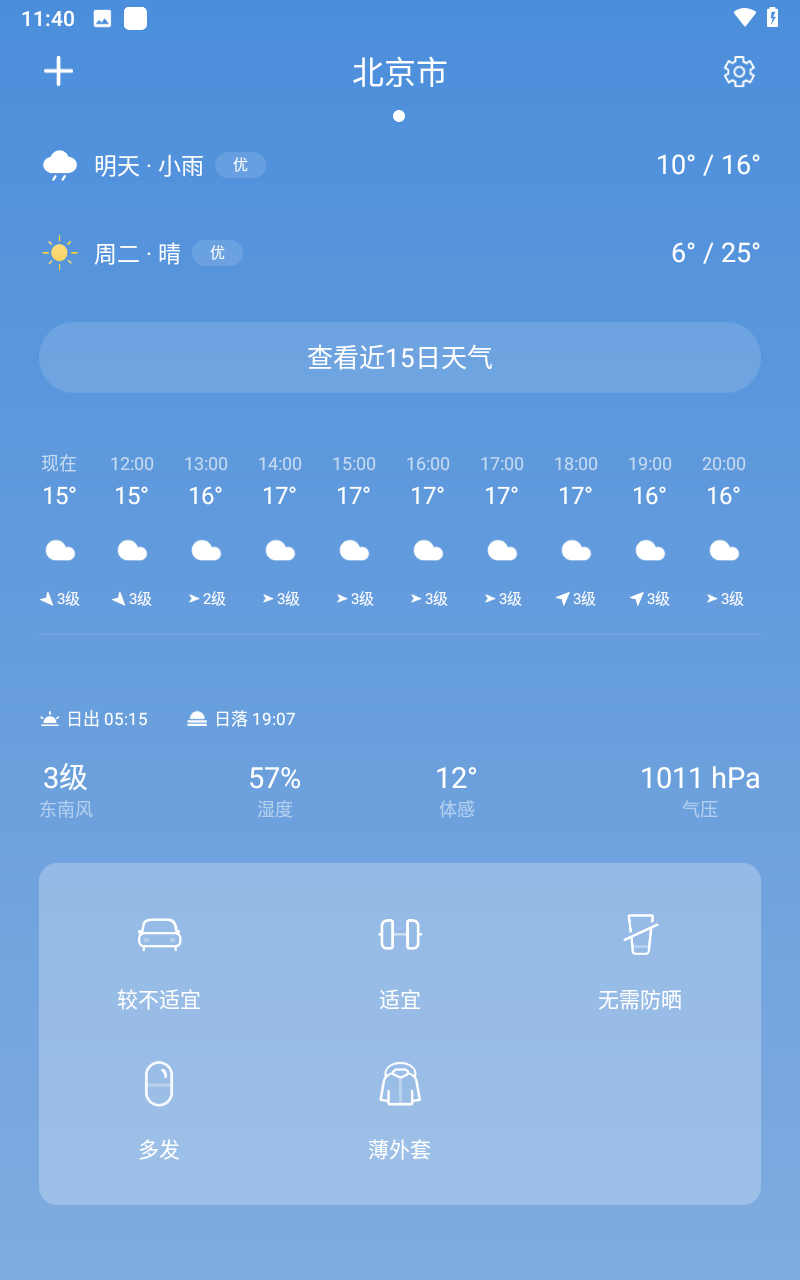Select the 3级 wind speed reading
Screen dimensions: 800x1280
(x=64, y=778)
